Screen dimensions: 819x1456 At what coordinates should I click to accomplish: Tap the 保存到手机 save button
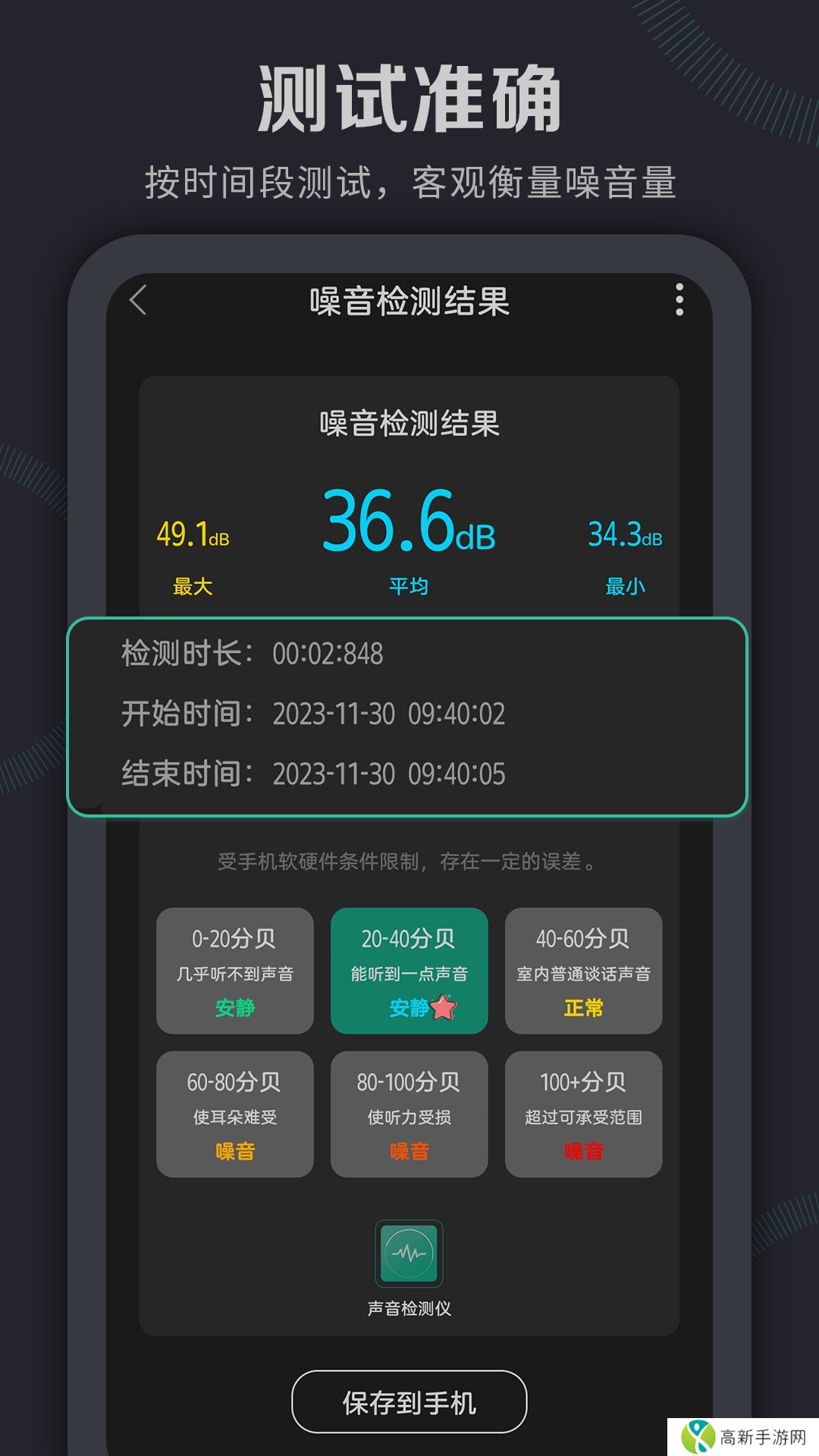409,1401
